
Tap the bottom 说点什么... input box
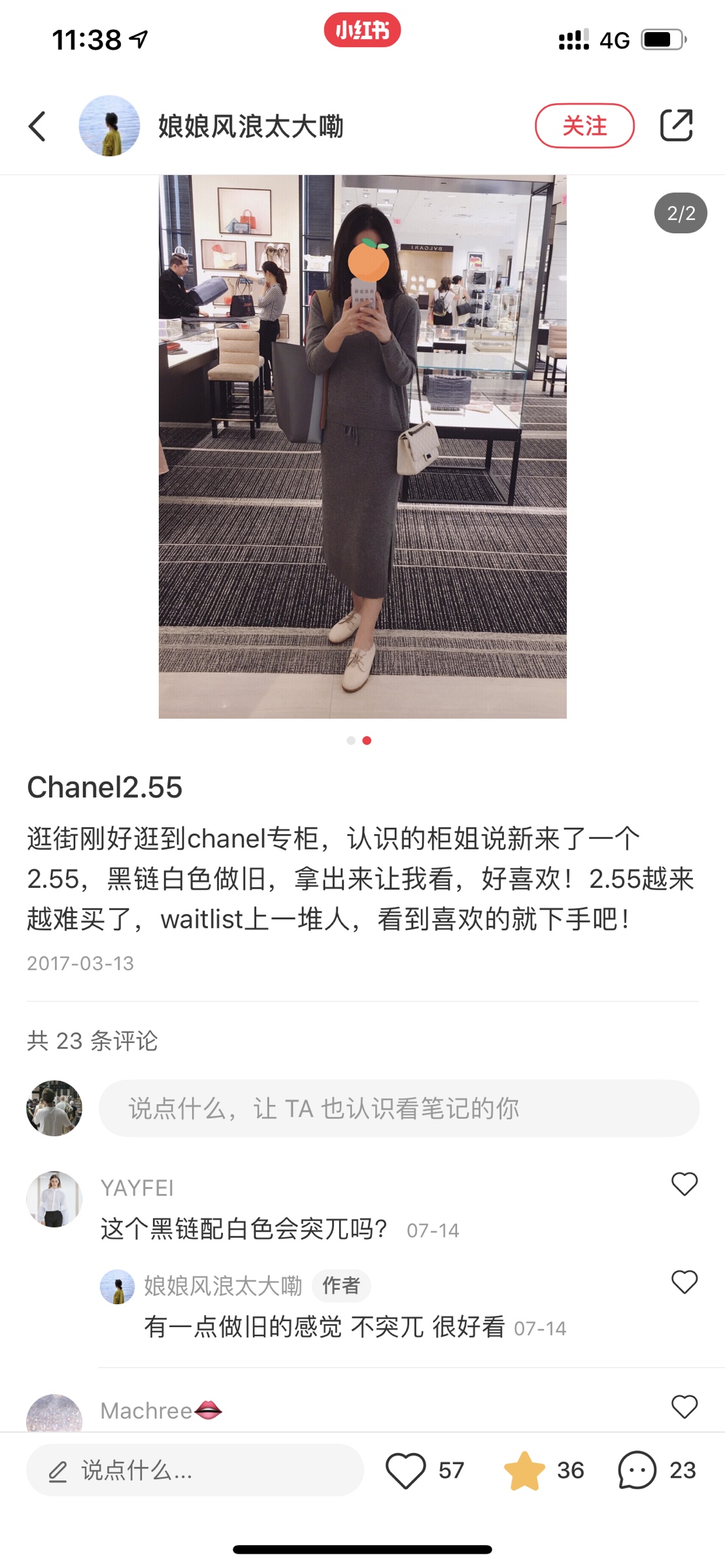tap(195, 1470)
